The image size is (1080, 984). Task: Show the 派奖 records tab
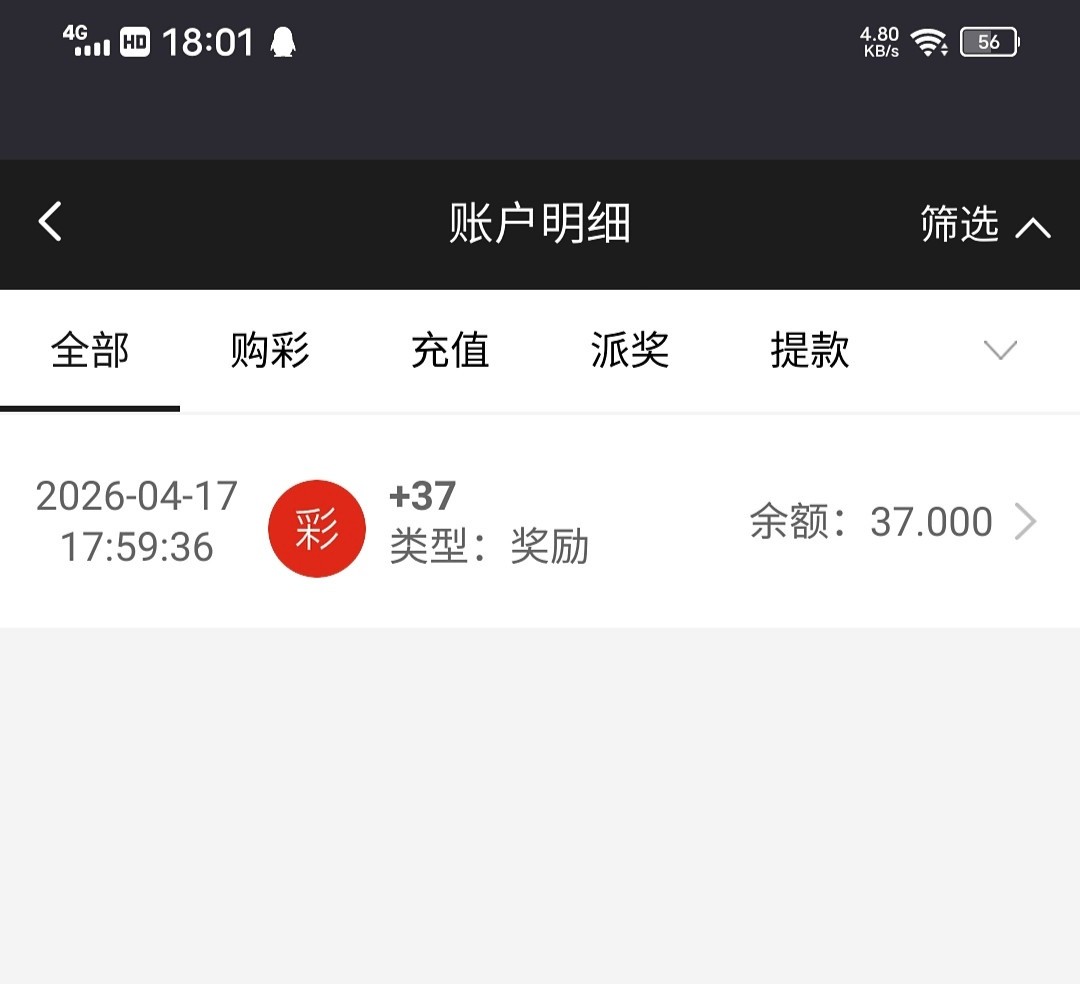[630, 351]
